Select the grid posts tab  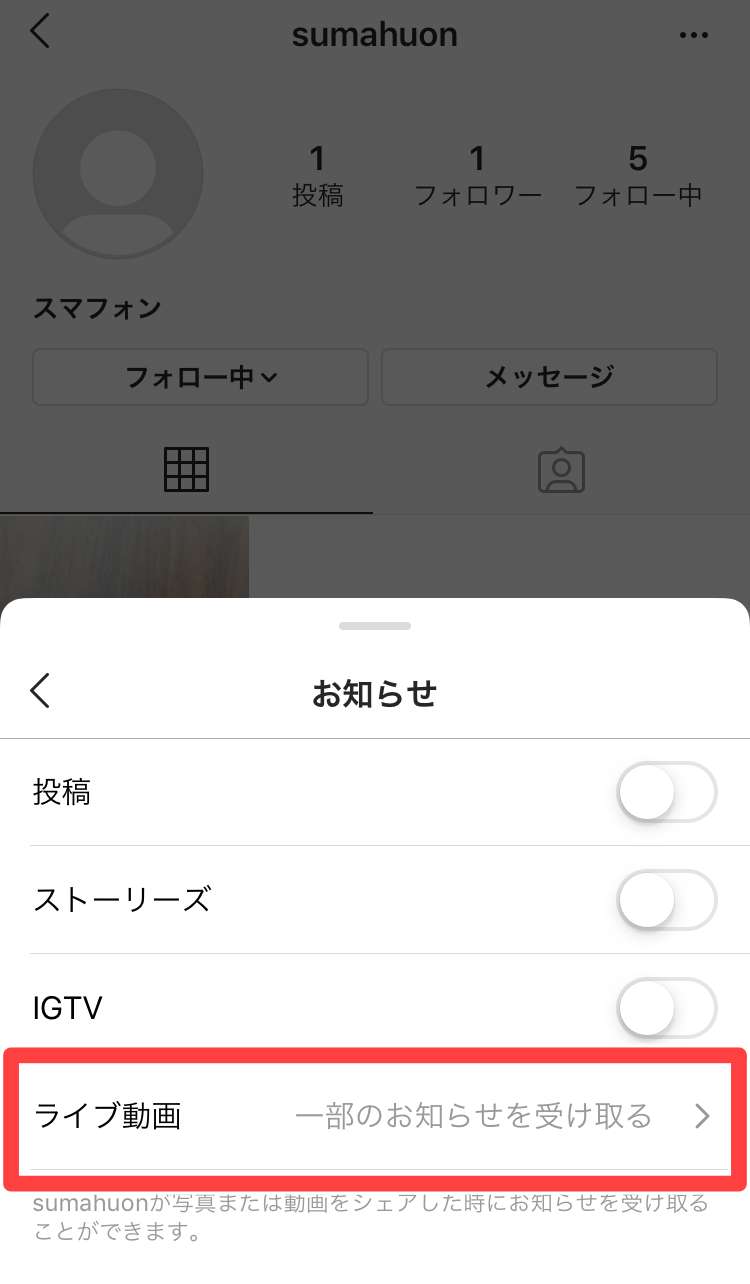(x=186, y=470)
